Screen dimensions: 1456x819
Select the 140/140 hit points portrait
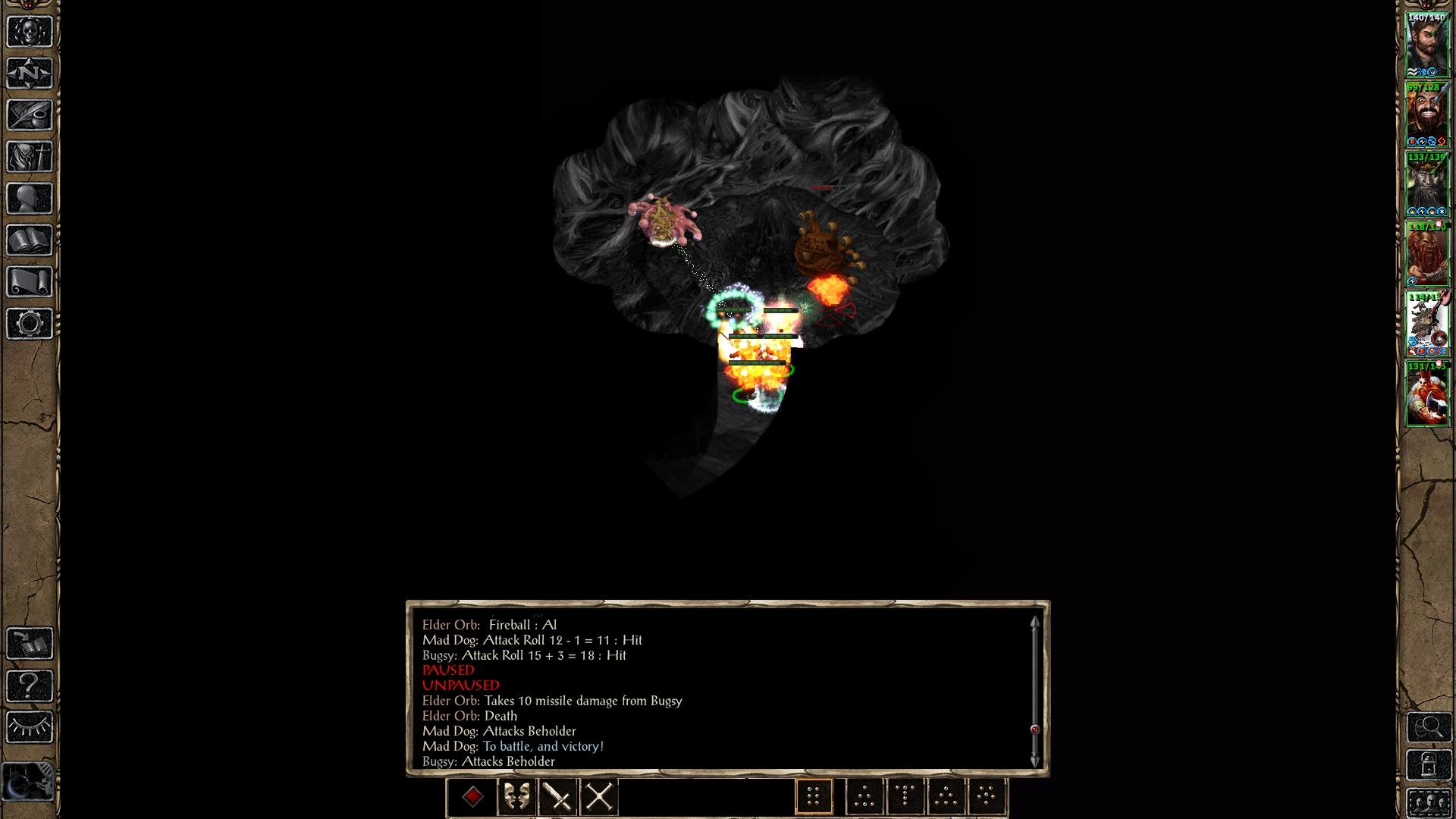pyautogui.click(x=1427, y=44)
